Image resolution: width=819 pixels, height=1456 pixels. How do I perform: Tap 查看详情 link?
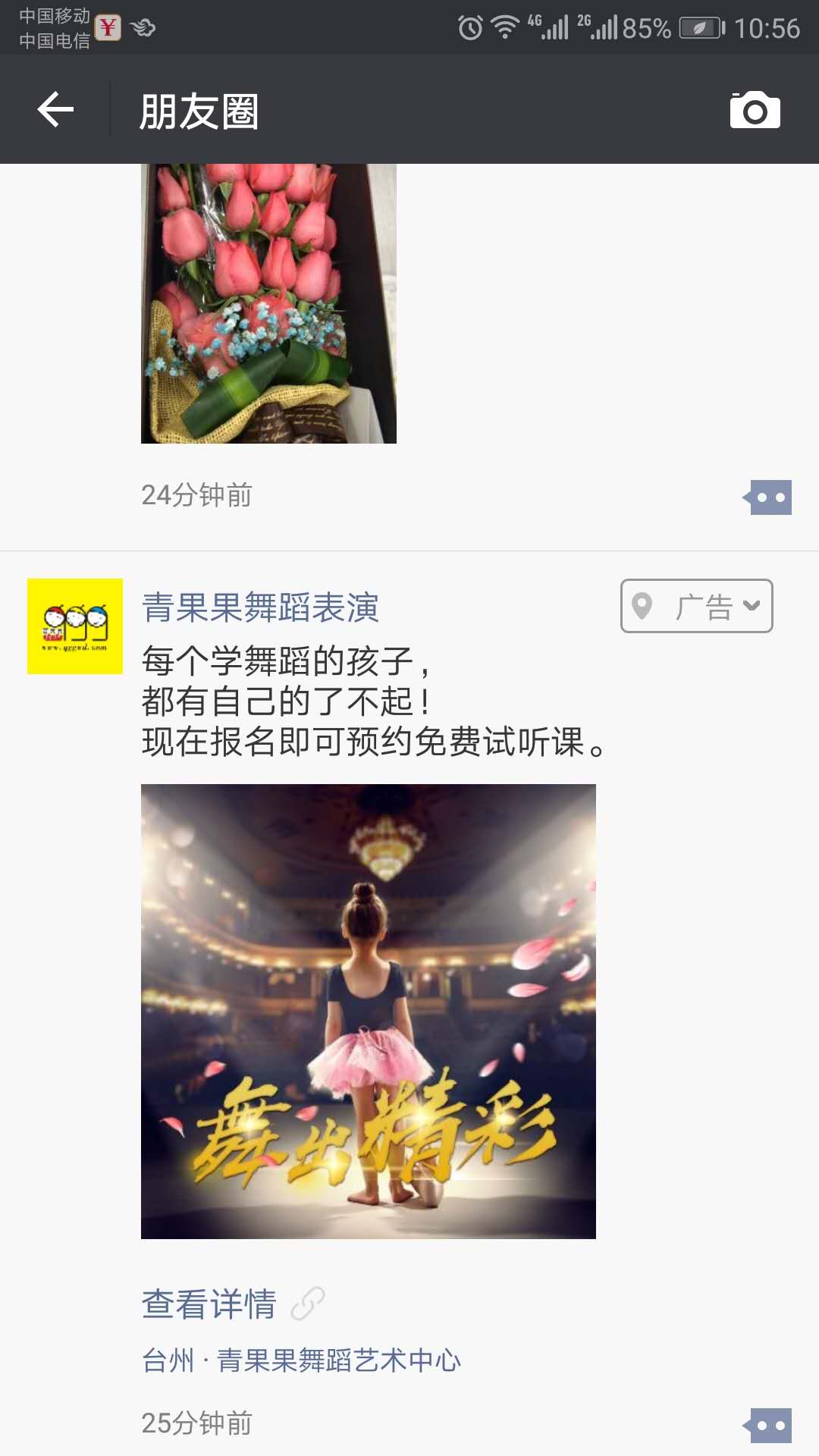(210, 1304)
